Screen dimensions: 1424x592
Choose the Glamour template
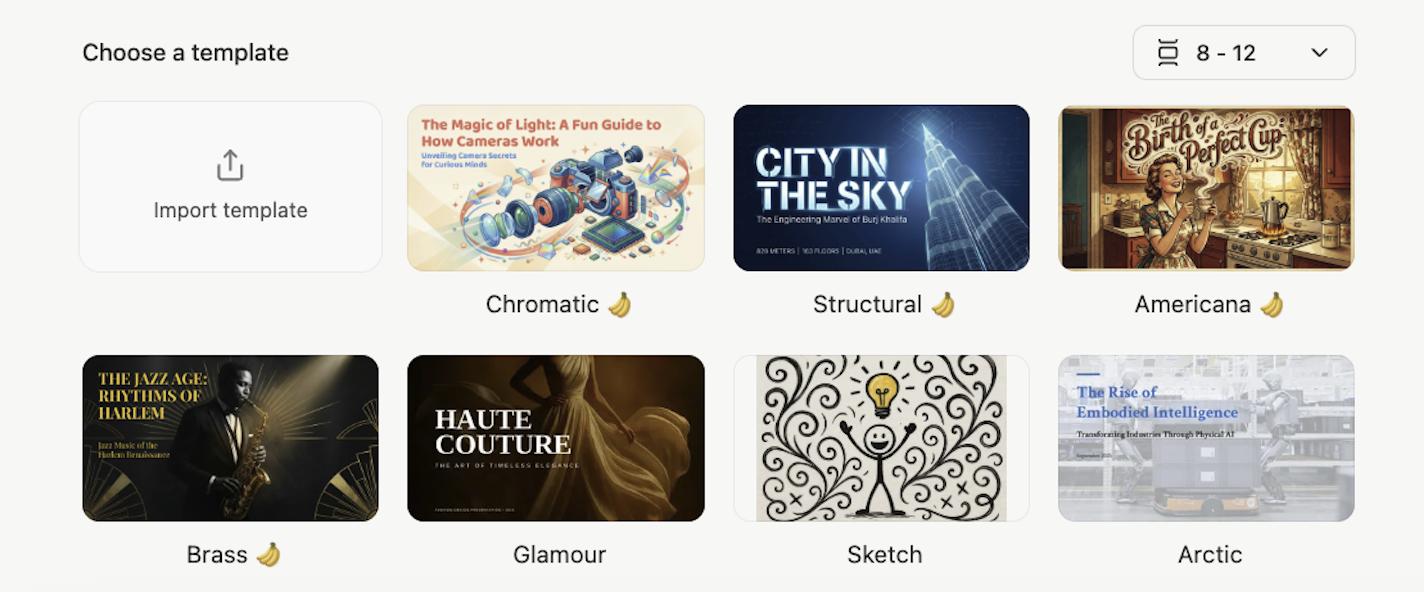(x=556, y=438)
